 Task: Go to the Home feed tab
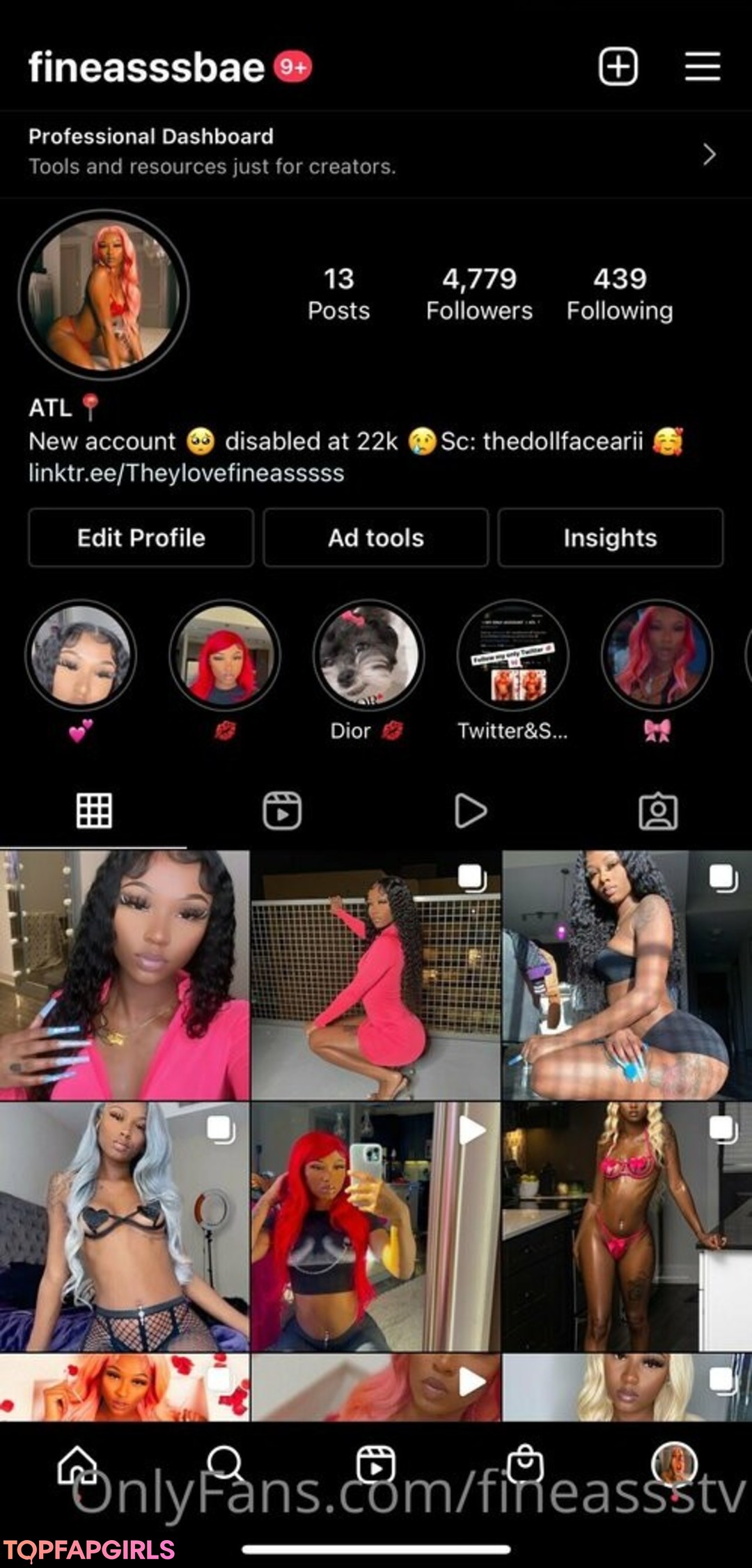coord(77,1465)
